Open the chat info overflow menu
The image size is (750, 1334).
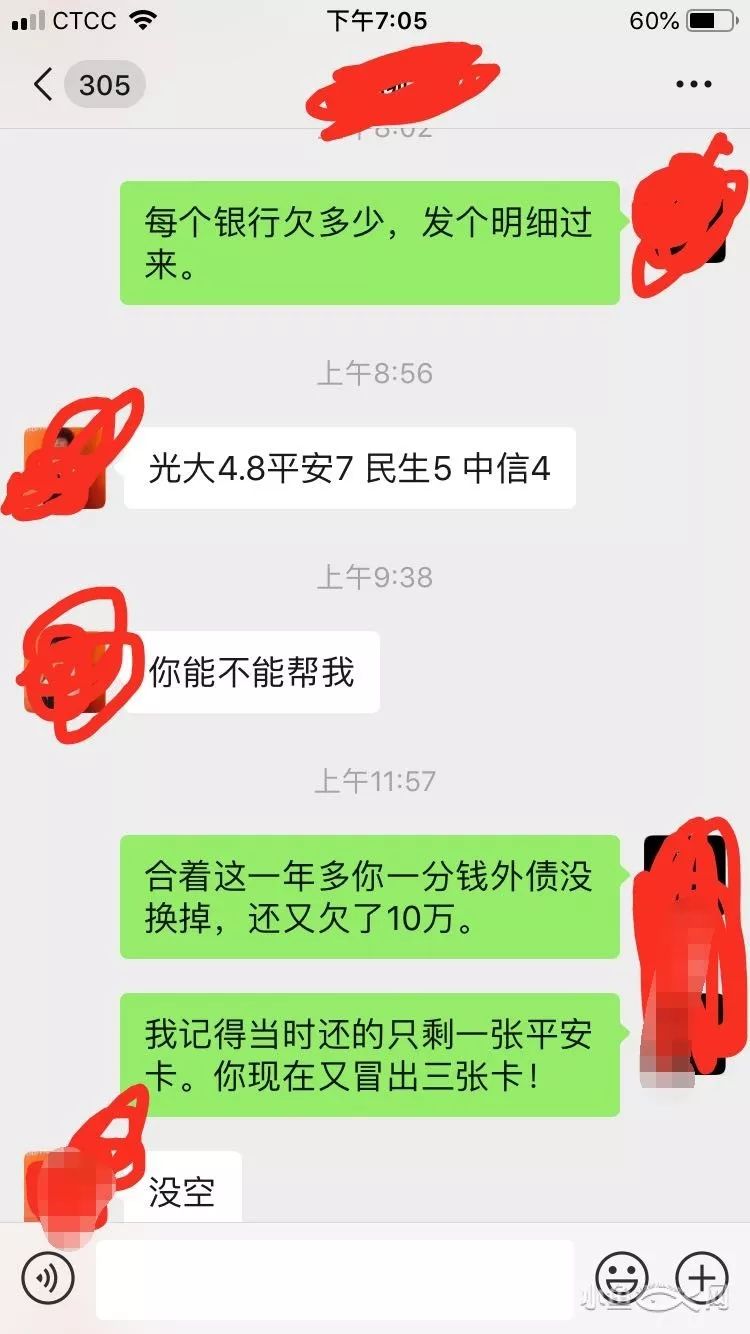pyautogui.click(x=693, y=85)
